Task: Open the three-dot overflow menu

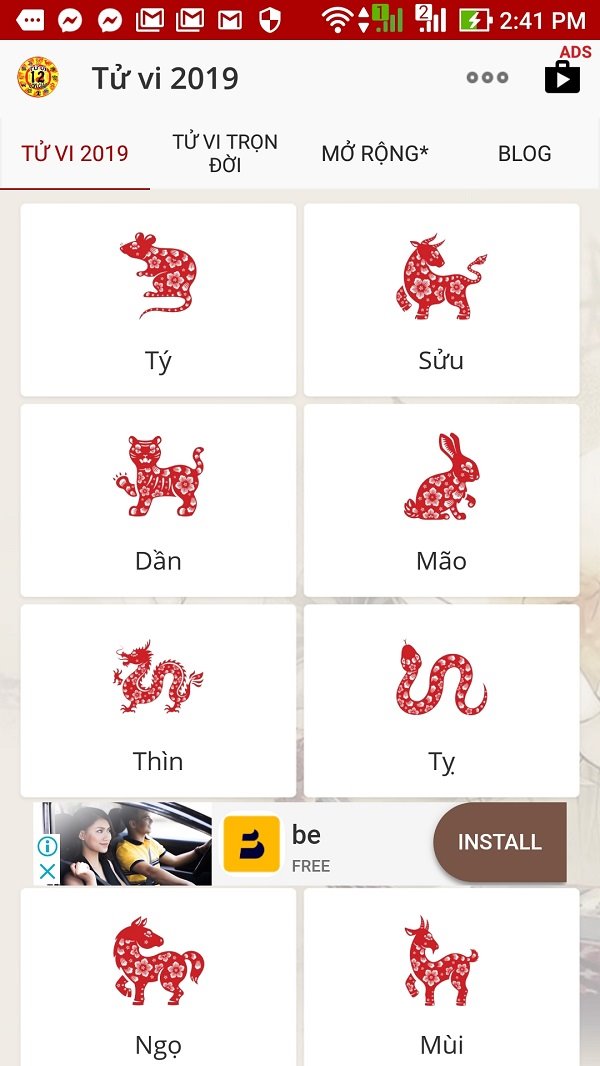Action: tap(487, 78)
